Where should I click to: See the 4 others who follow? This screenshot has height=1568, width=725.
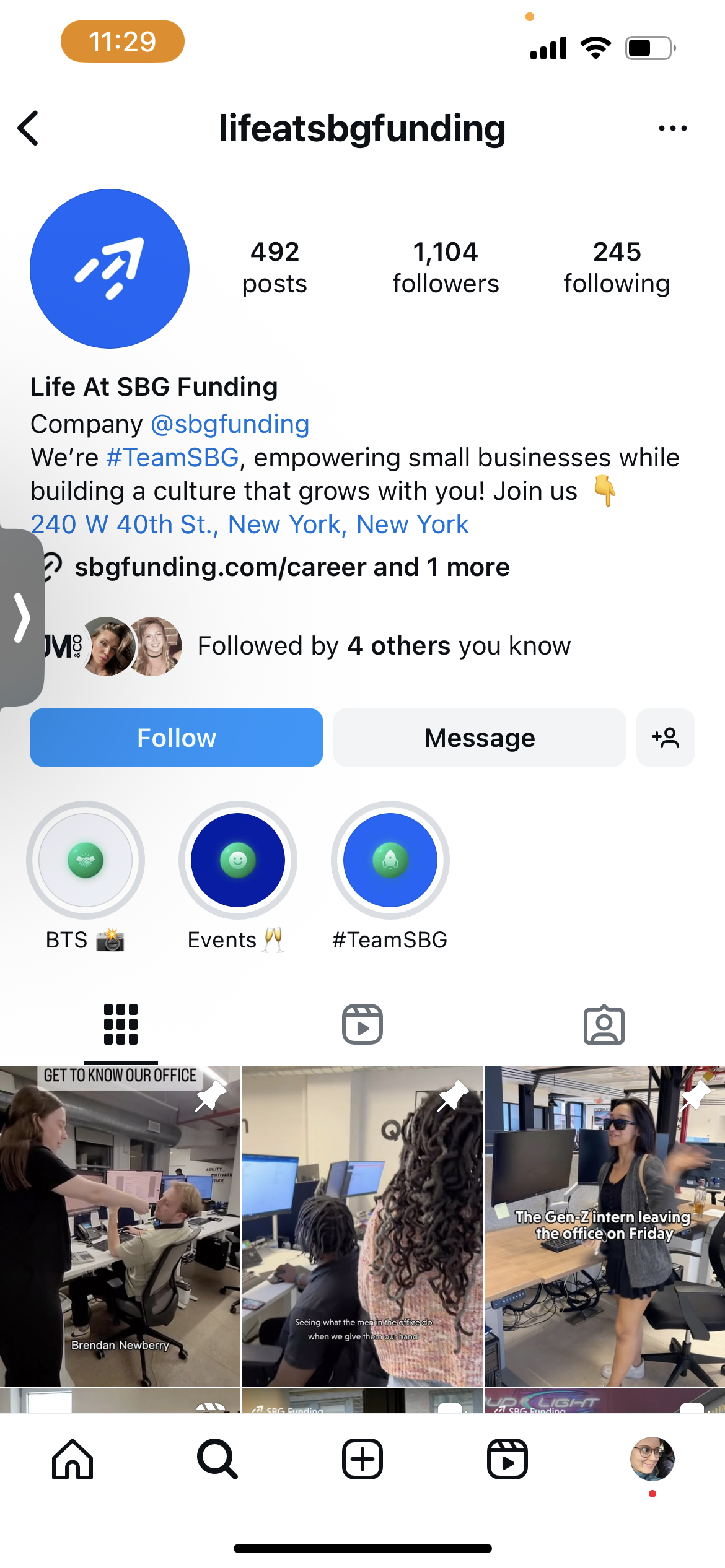click(384, 646)
